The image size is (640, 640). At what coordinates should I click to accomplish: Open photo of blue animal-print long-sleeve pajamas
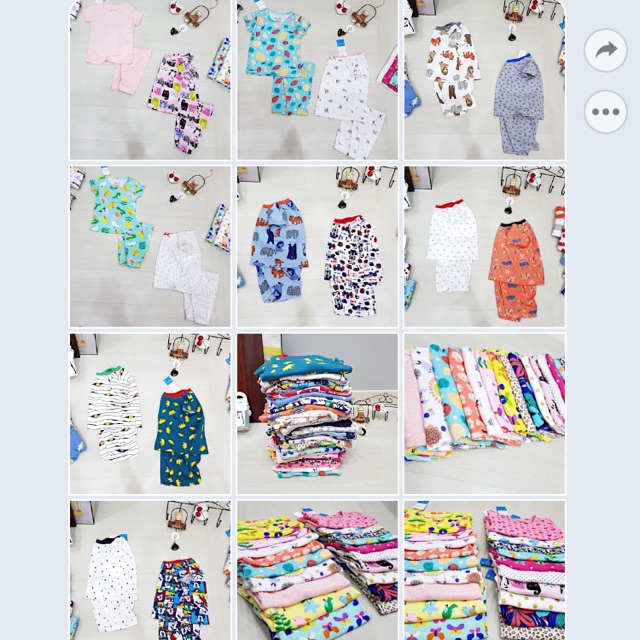point(317,246)
